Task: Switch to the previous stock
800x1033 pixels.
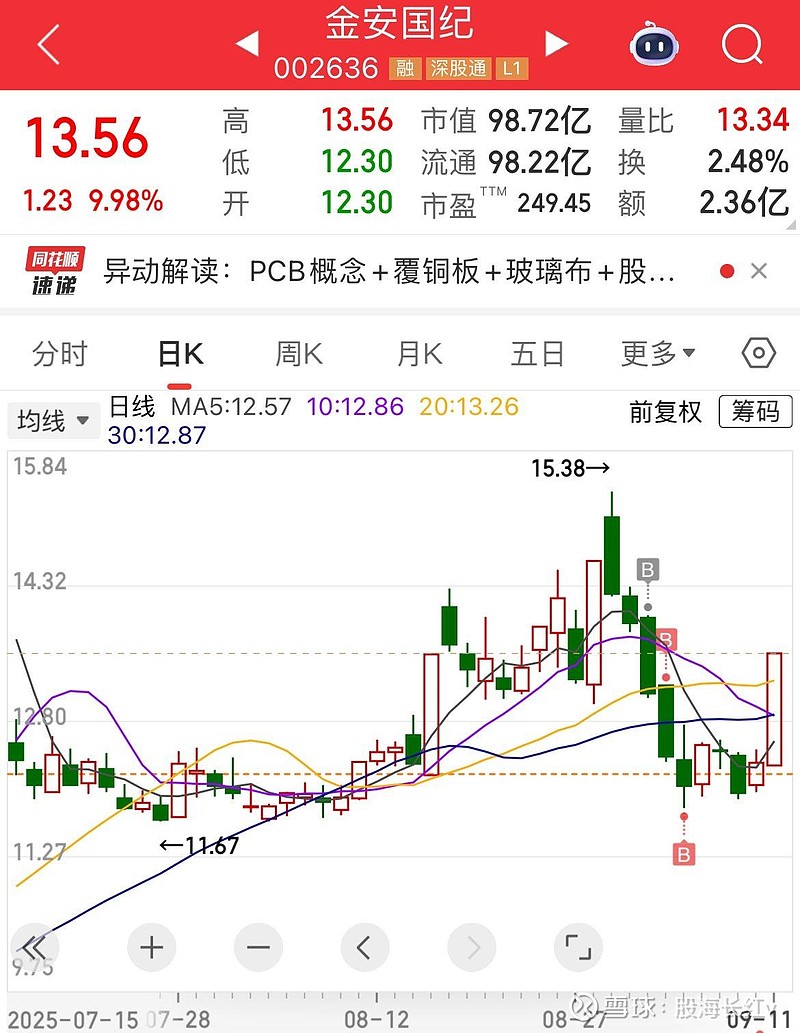Action: click(x=247, y=45)
